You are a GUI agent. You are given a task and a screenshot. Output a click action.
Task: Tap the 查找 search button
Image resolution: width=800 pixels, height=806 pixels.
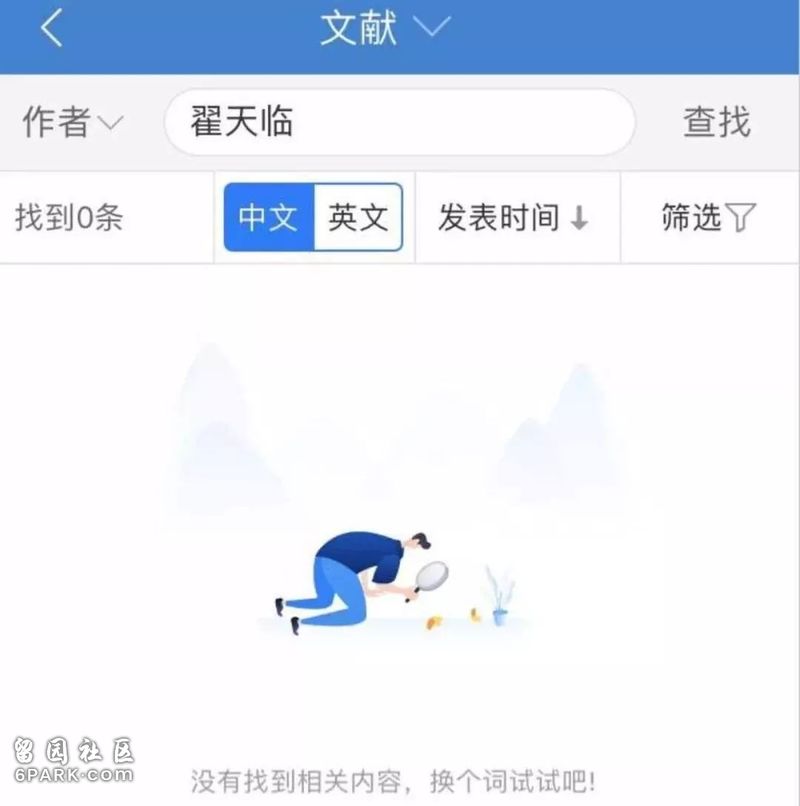(716, 123)
